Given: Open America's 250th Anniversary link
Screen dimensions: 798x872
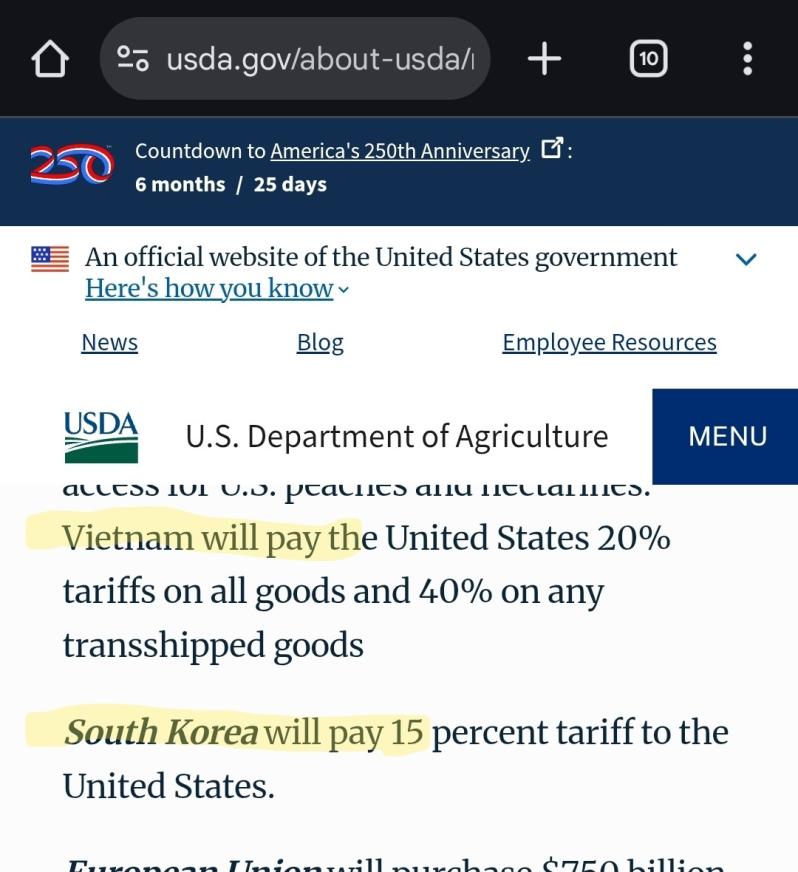Looking at the screenshot, I should click(x=399, y=151).
